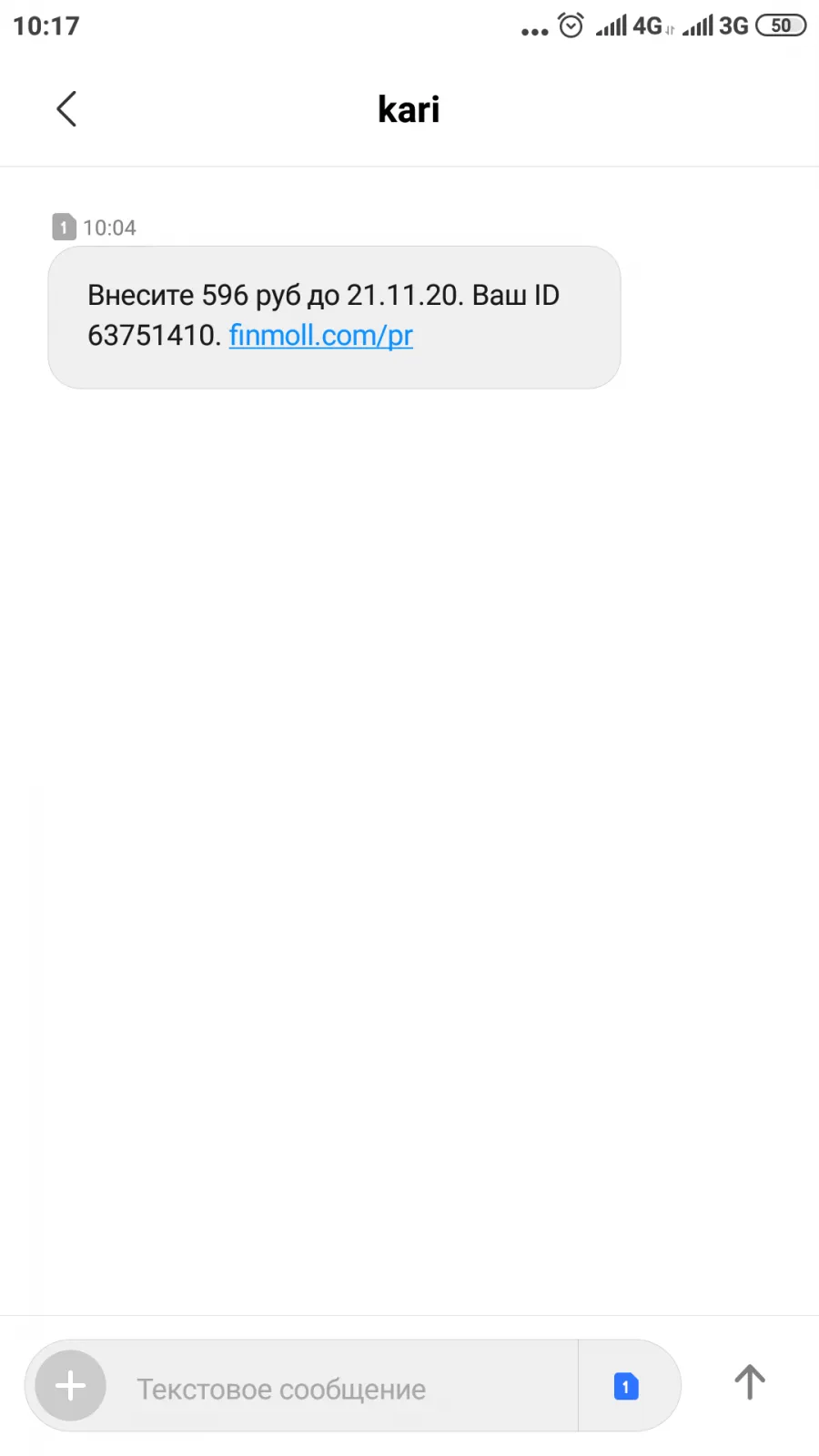
Task: Tap the plus attachment button
Action: pyautogui.click(x=70, y=1386)
